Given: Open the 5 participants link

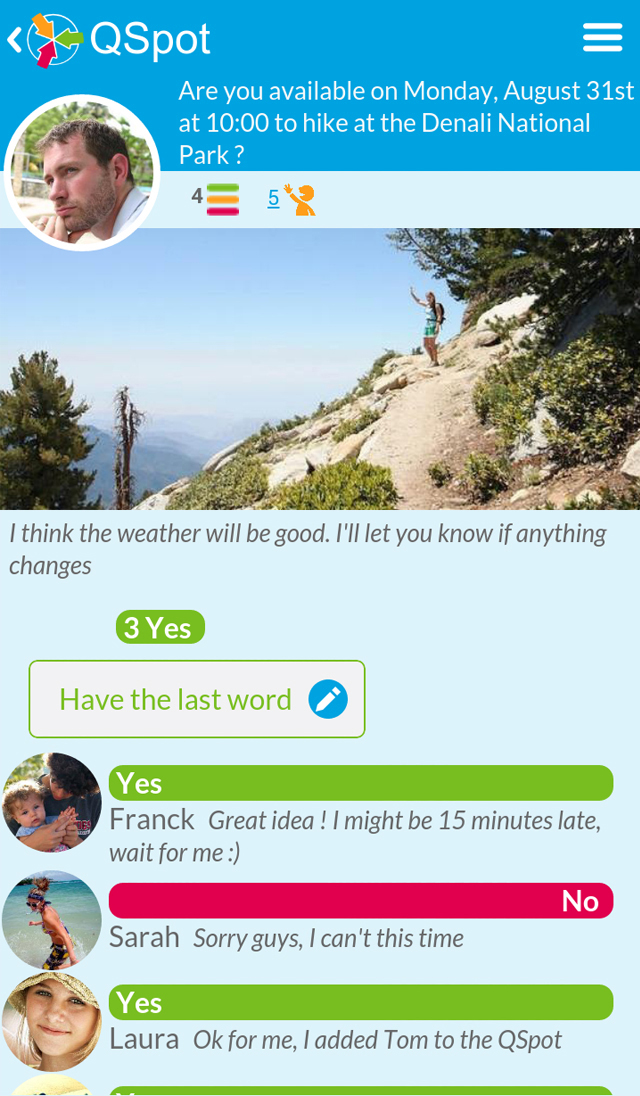Looking at the screenshot, I should tap(292, 199).
